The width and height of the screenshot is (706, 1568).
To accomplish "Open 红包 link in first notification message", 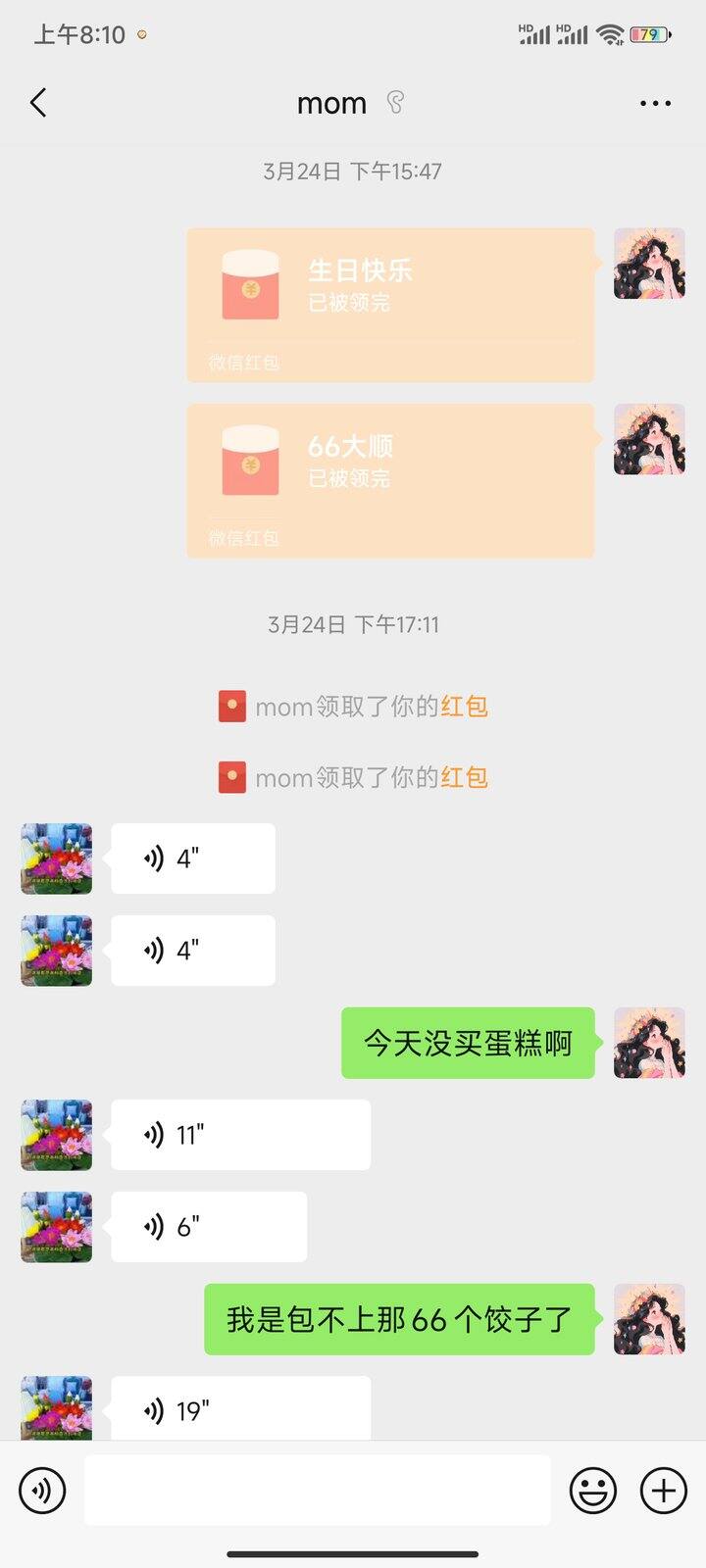I will [x=466, y=706].
